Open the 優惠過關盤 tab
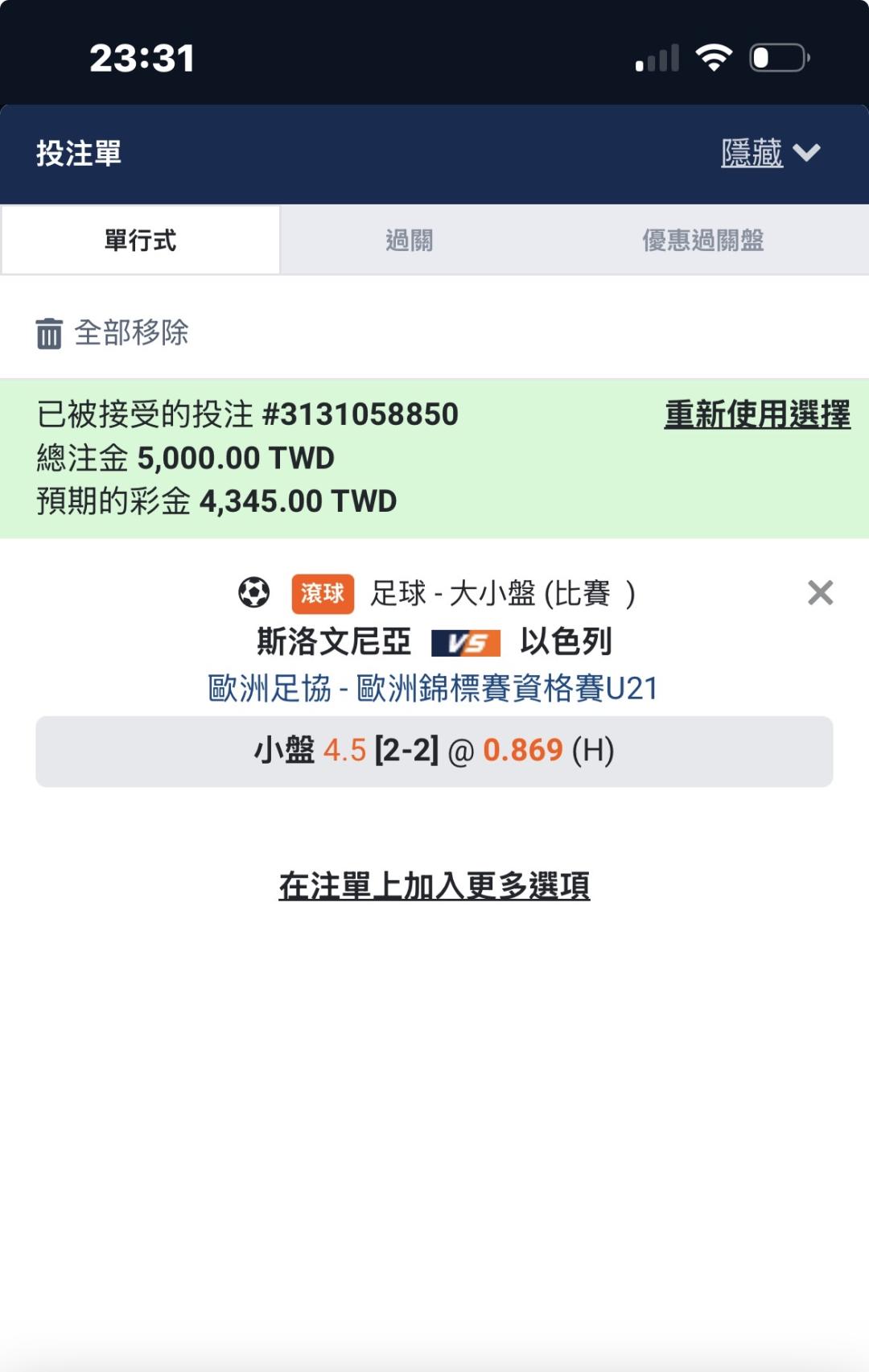 pyautogui.click(x=703, y=240)
